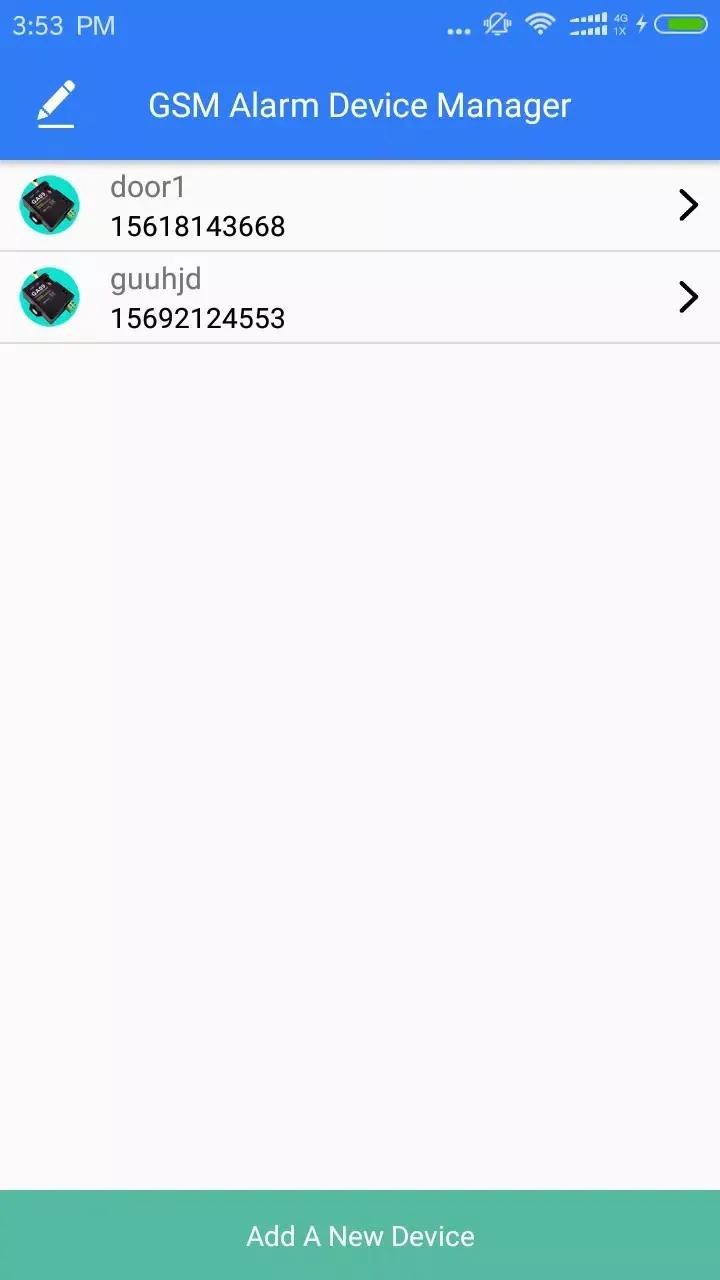Screen dimensions: 720x1280
Task: Add a new device
Action: click(360, 1236)
